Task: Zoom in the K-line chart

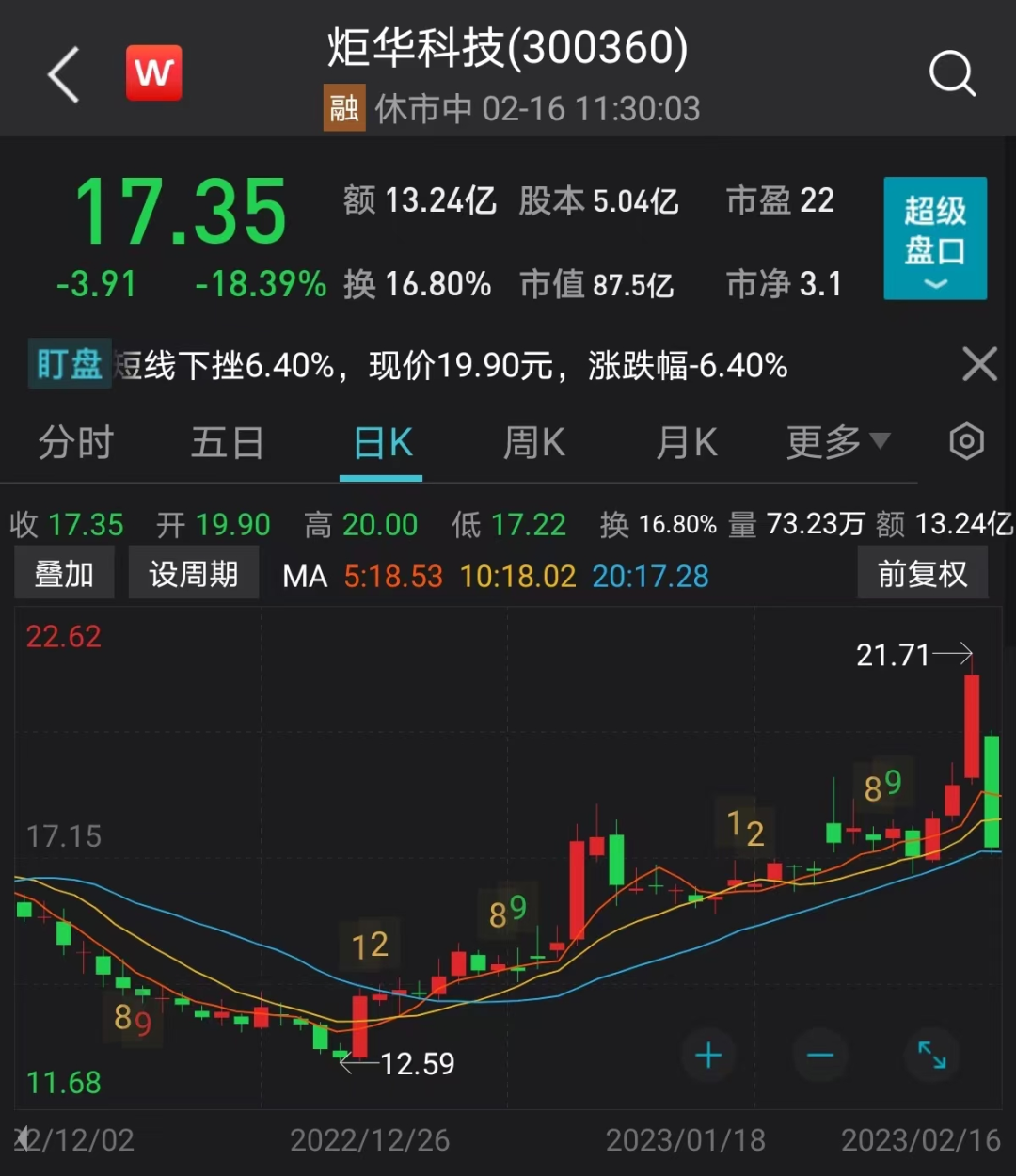Action: [708, 1056]
